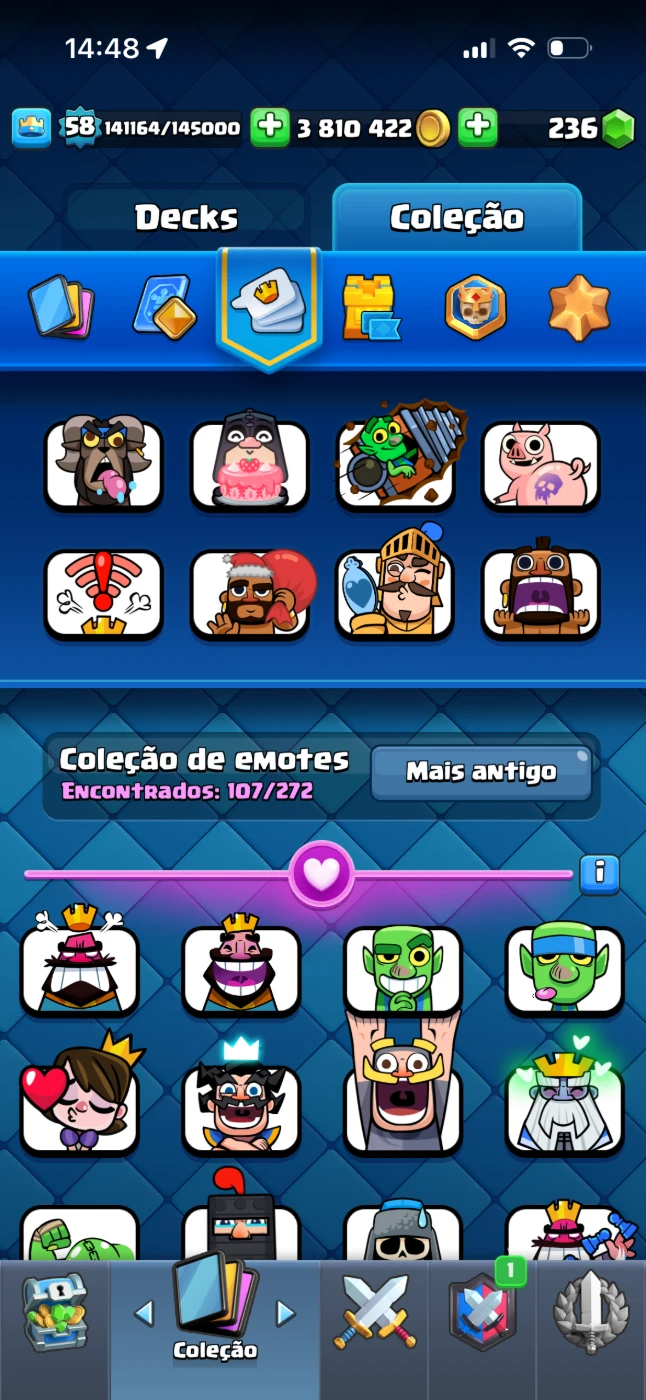Select the no Wi-Fi signal emote

coord(103,594)
